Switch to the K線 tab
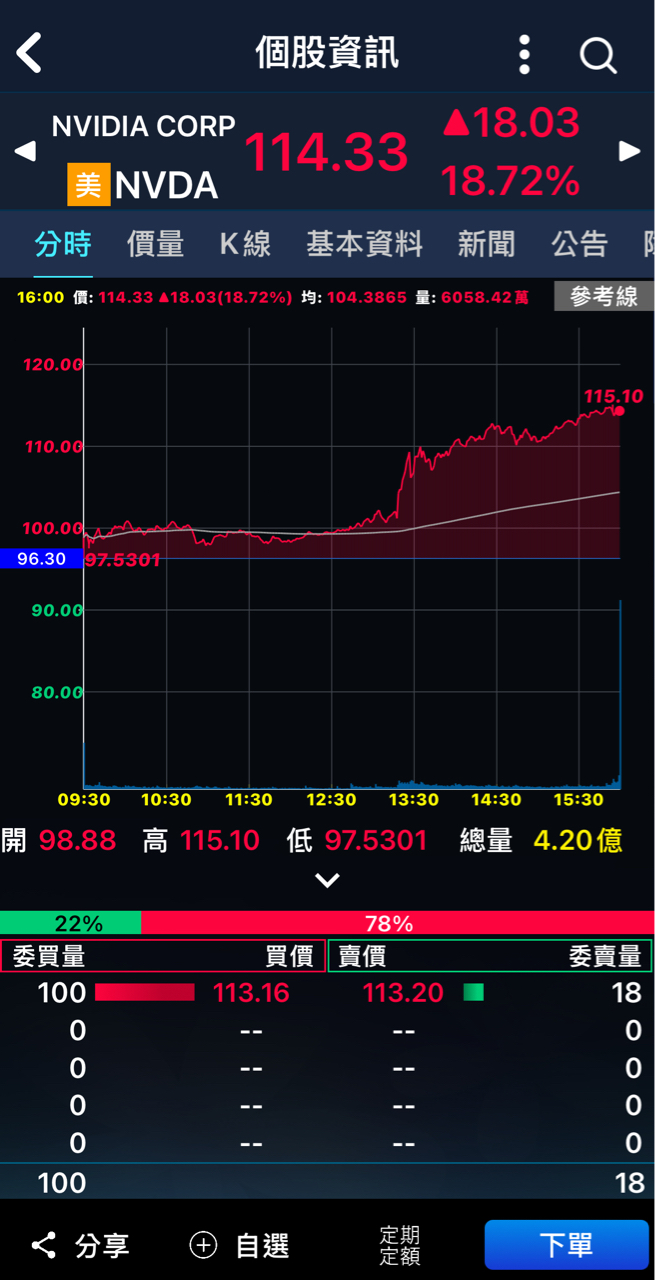Viewport: 655px width, 1280px height. (245, 244)
